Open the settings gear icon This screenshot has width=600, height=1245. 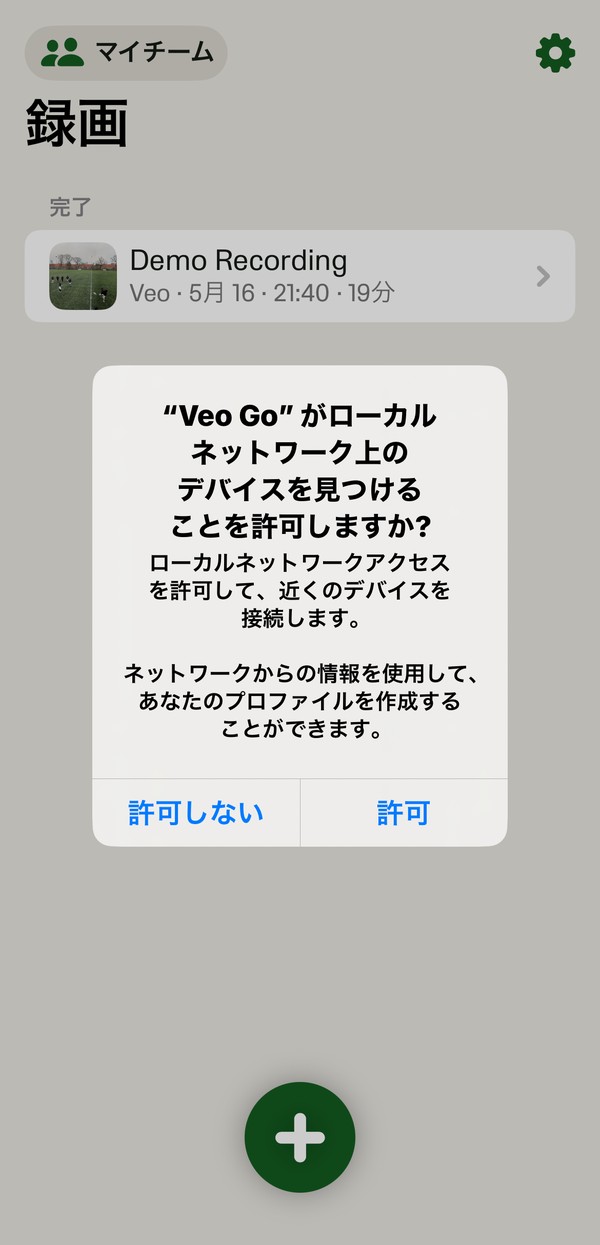(x=555, y=53)
